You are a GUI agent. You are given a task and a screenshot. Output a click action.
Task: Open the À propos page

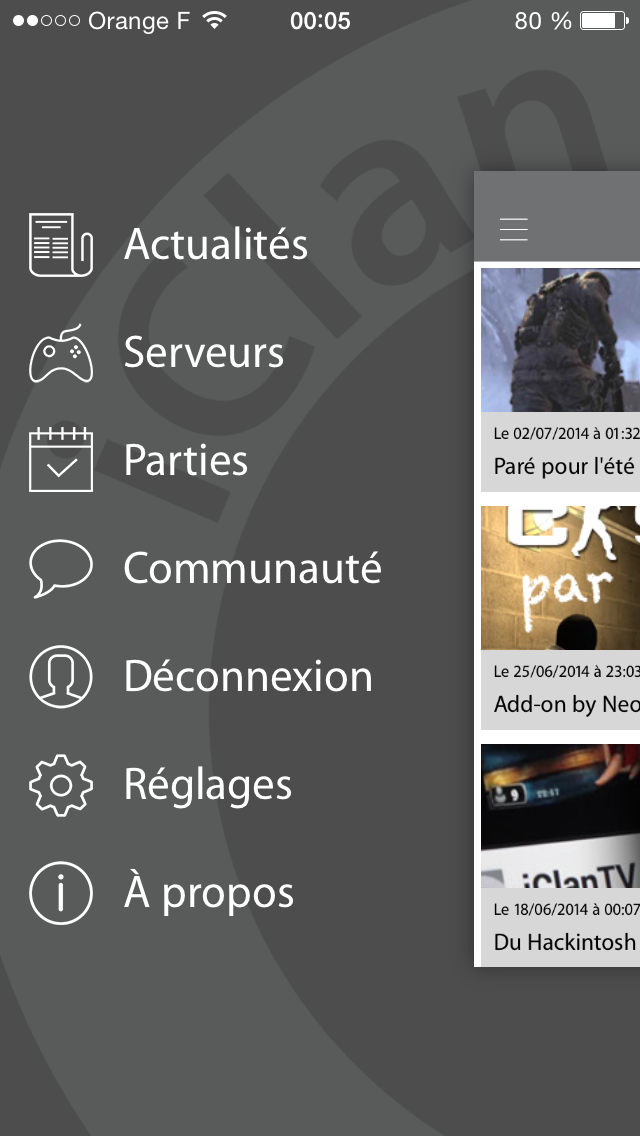pos(161,893)
